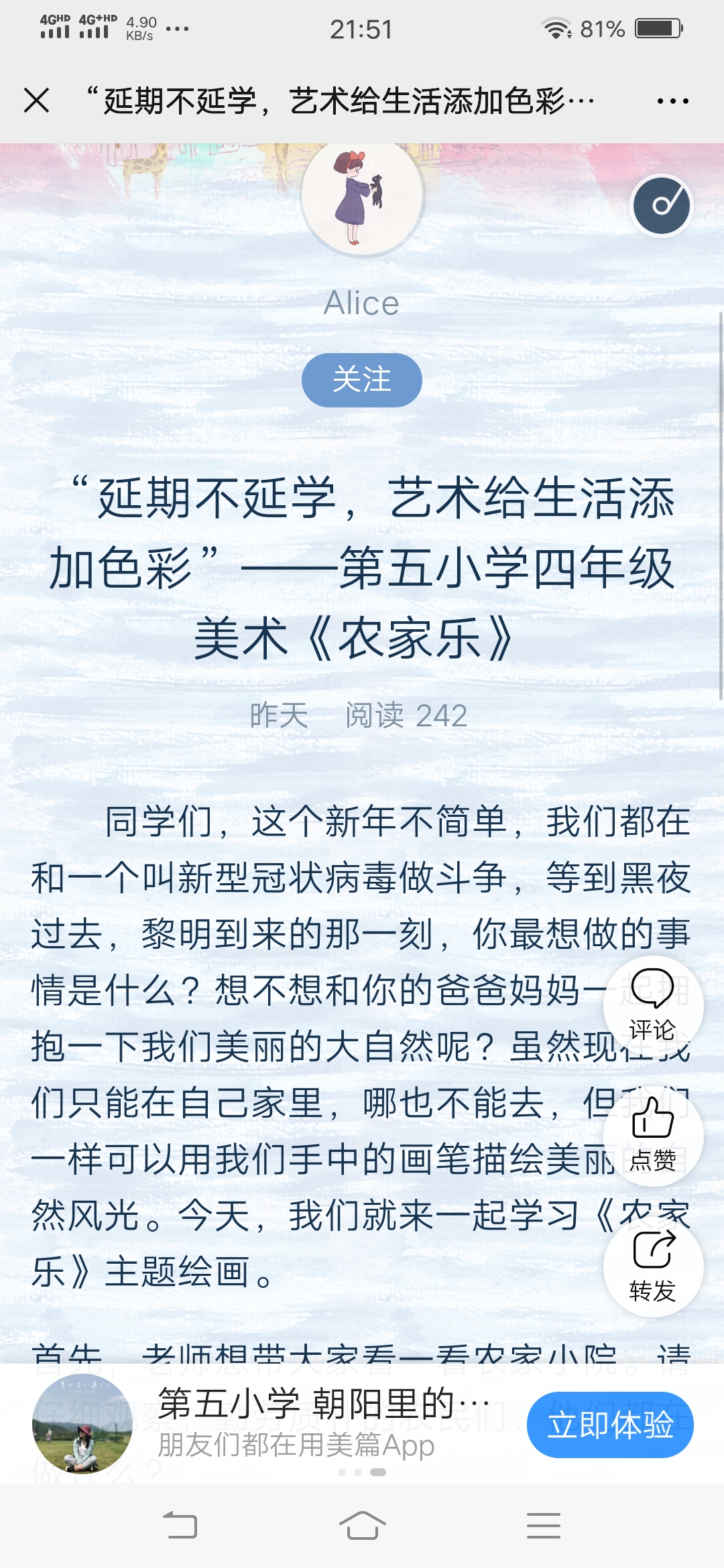
Task: Share the article via the 转发 icon
Action: [x=653, y=1268]
